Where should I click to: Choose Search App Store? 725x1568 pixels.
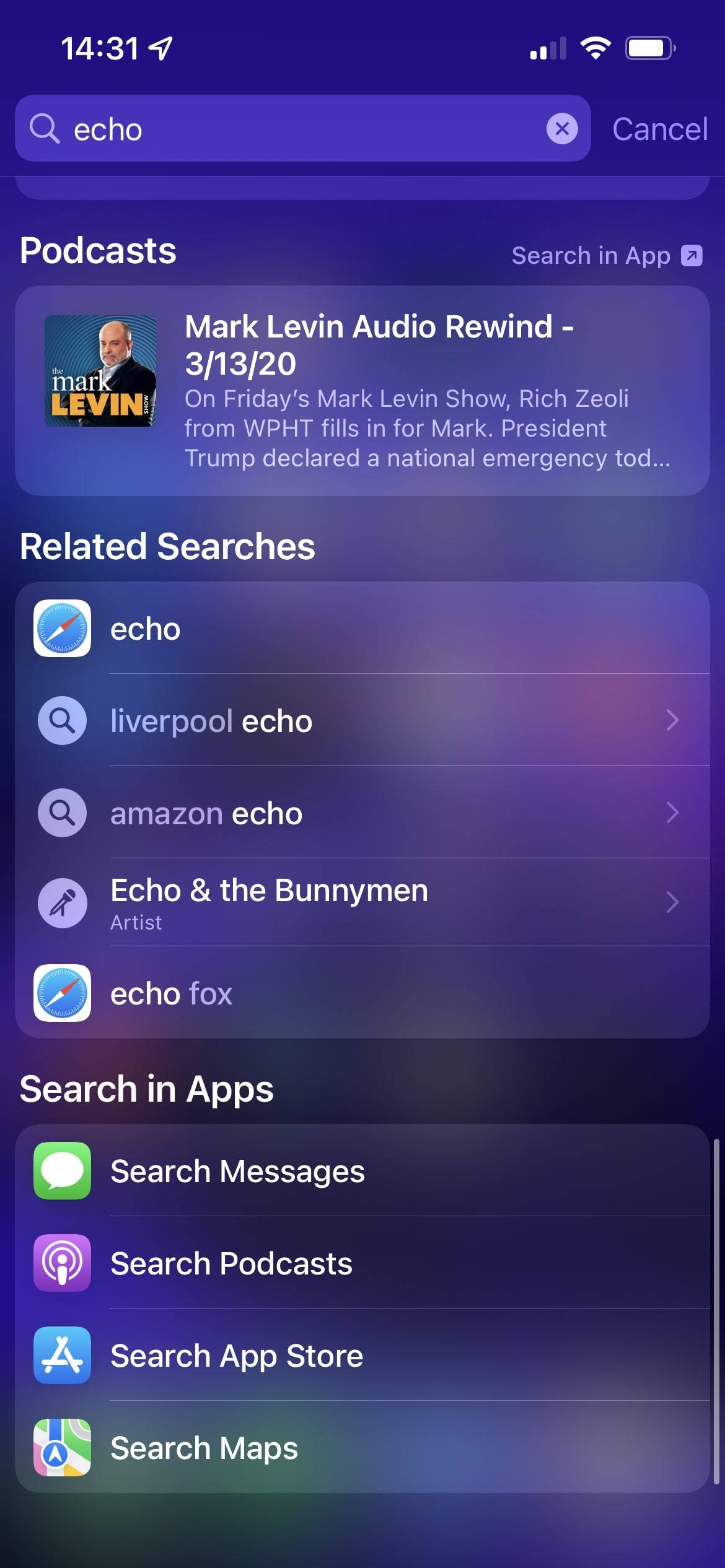coord(362,1355)
